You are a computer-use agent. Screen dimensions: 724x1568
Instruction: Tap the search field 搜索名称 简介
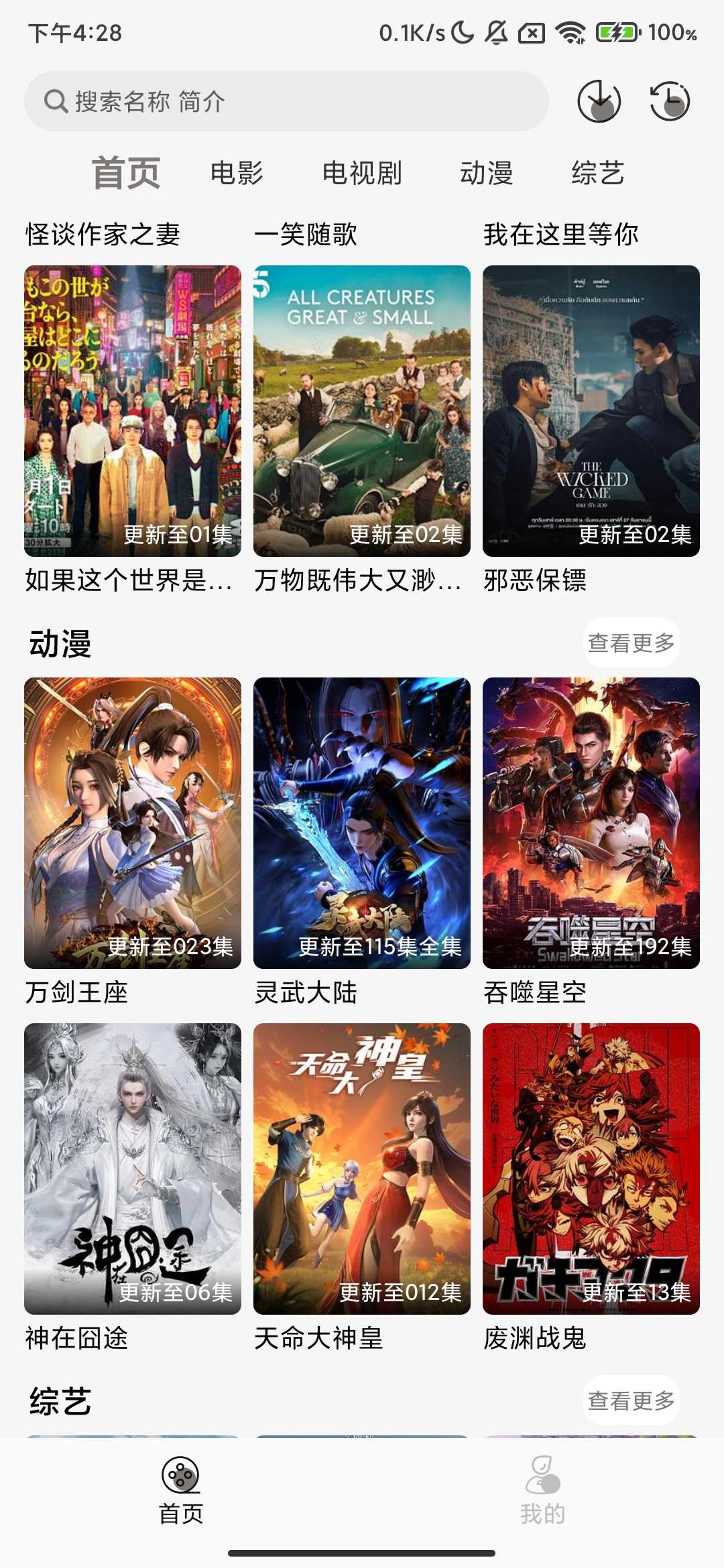click(286, 102)
